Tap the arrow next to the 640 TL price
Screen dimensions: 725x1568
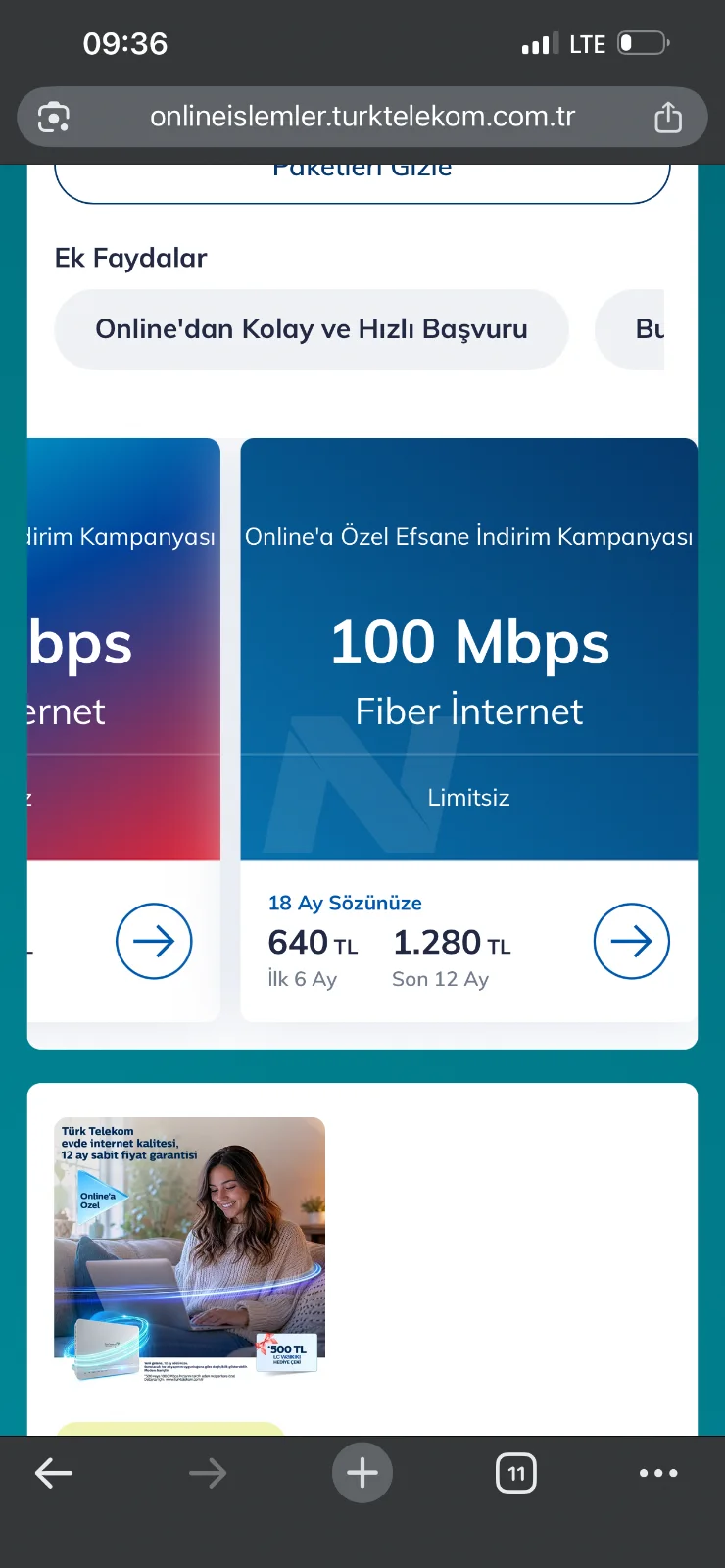(x=632, y=941)
